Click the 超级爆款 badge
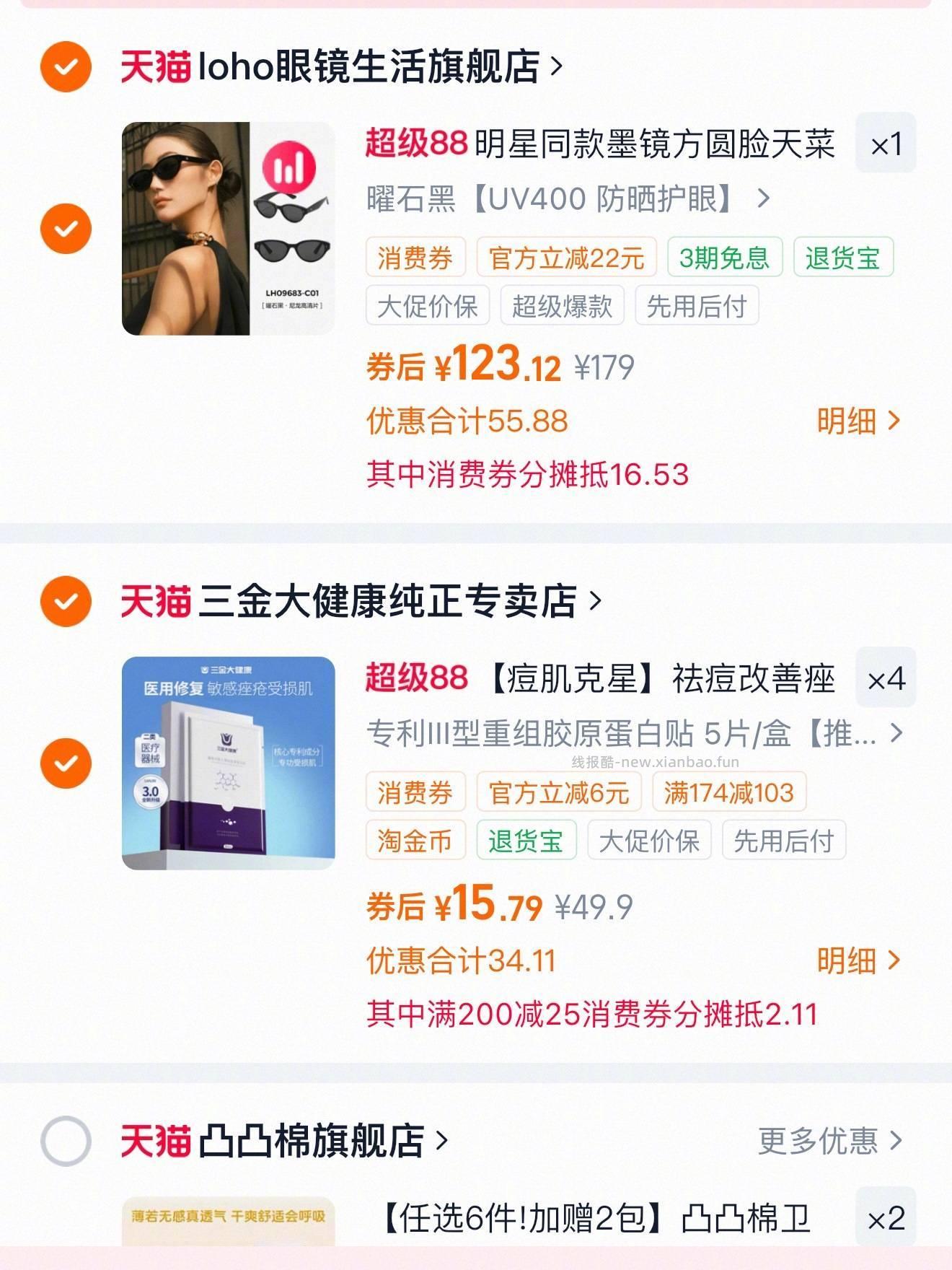 click(x=563, y=306)
